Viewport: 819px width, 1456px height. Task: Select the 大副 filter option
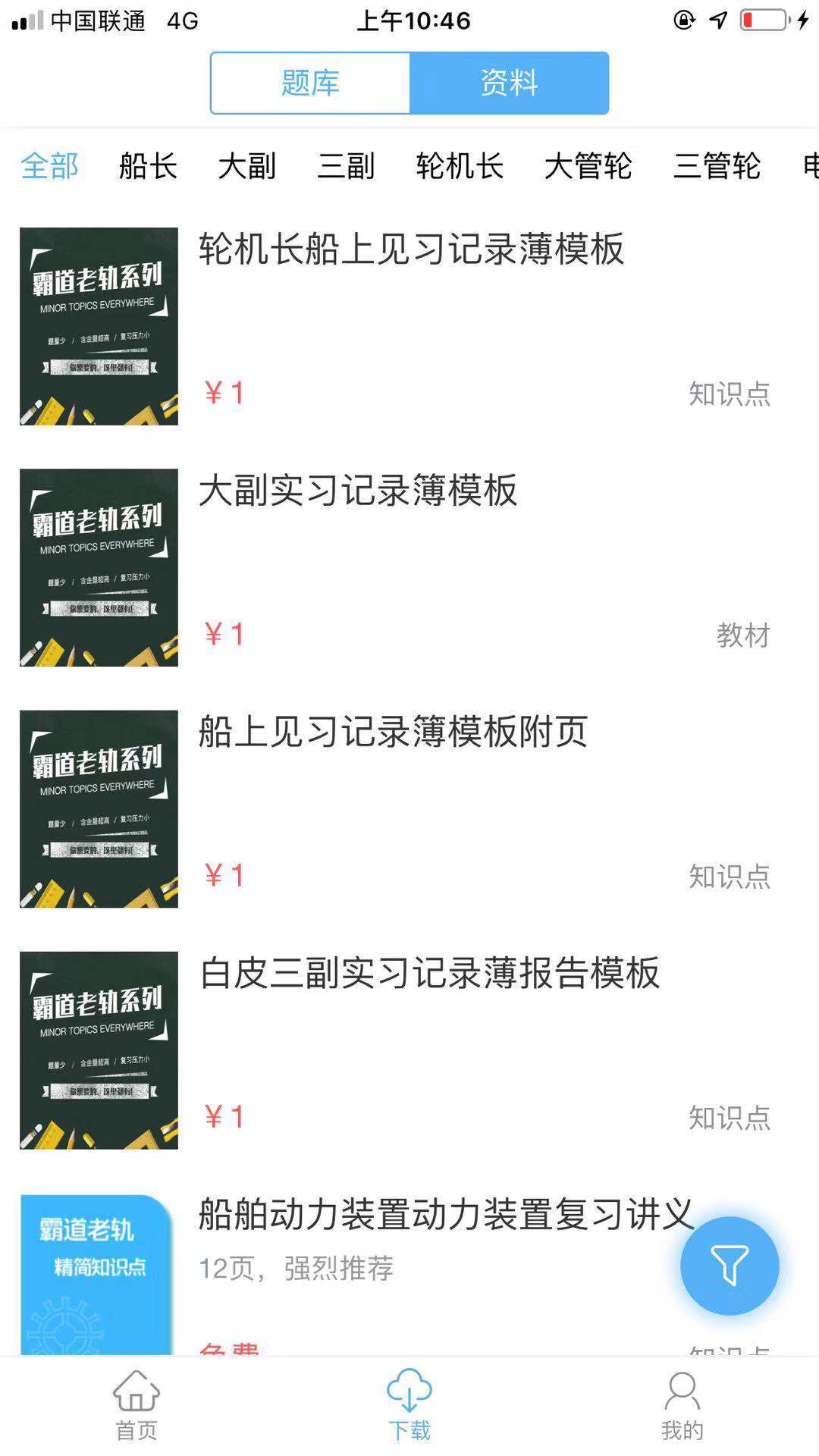(x=247, y=167)
